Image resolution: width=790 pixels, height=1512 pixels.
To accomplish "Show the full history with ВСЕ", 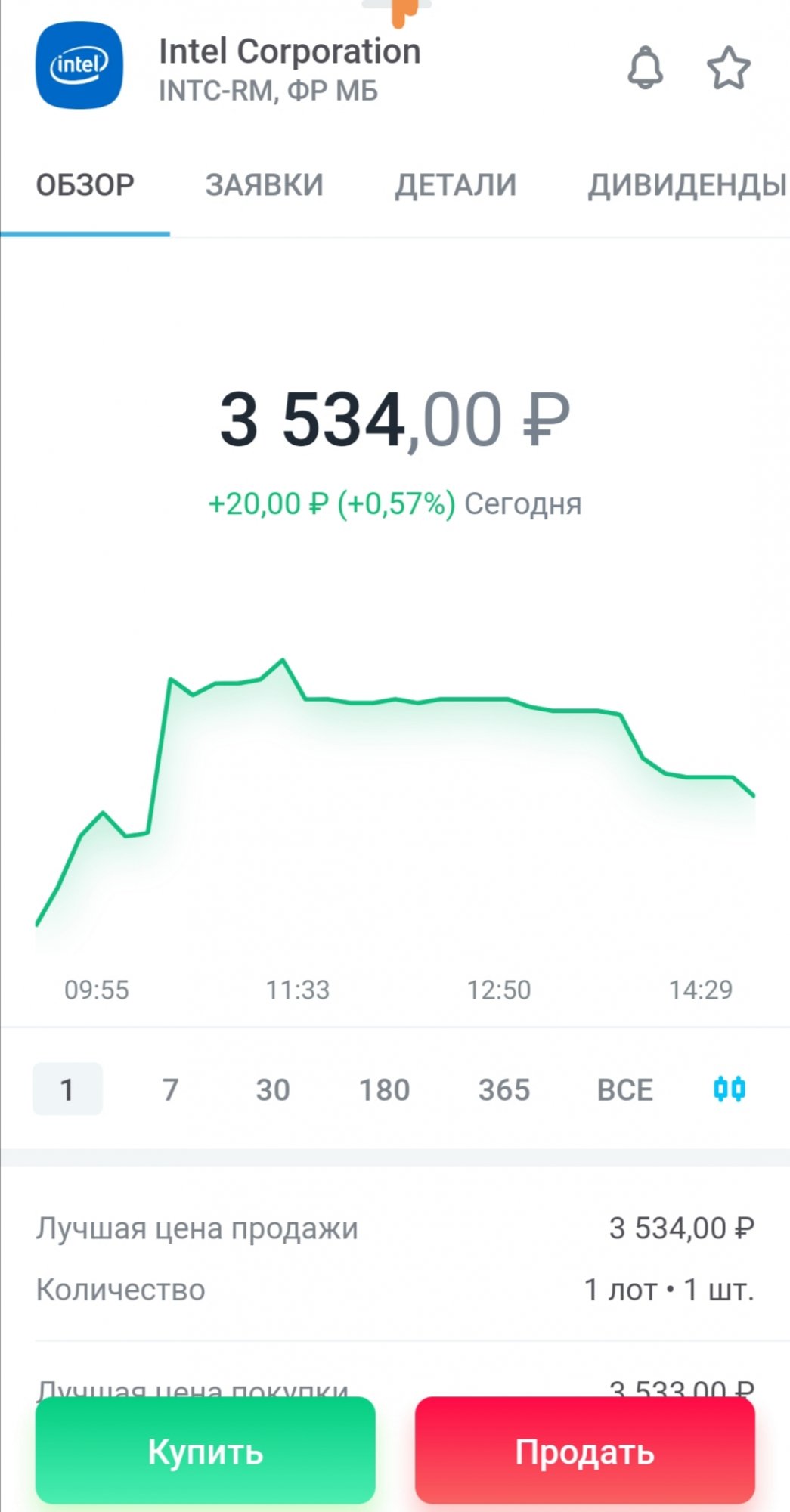I will [x=625, y=1089].
